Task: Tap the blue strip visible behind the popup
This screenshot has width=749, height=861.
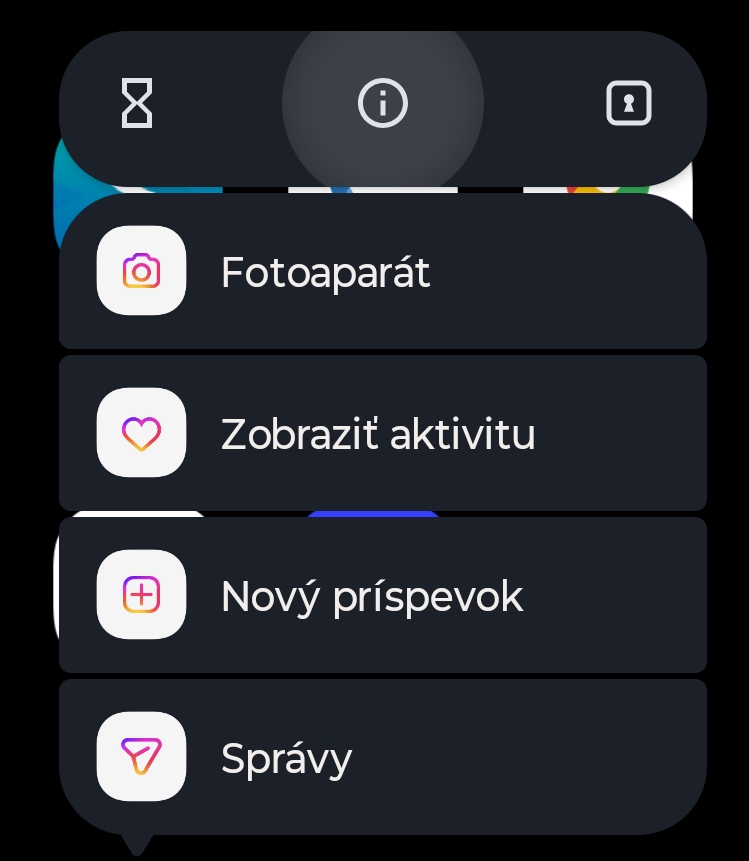Action: (x=374, y=511)
